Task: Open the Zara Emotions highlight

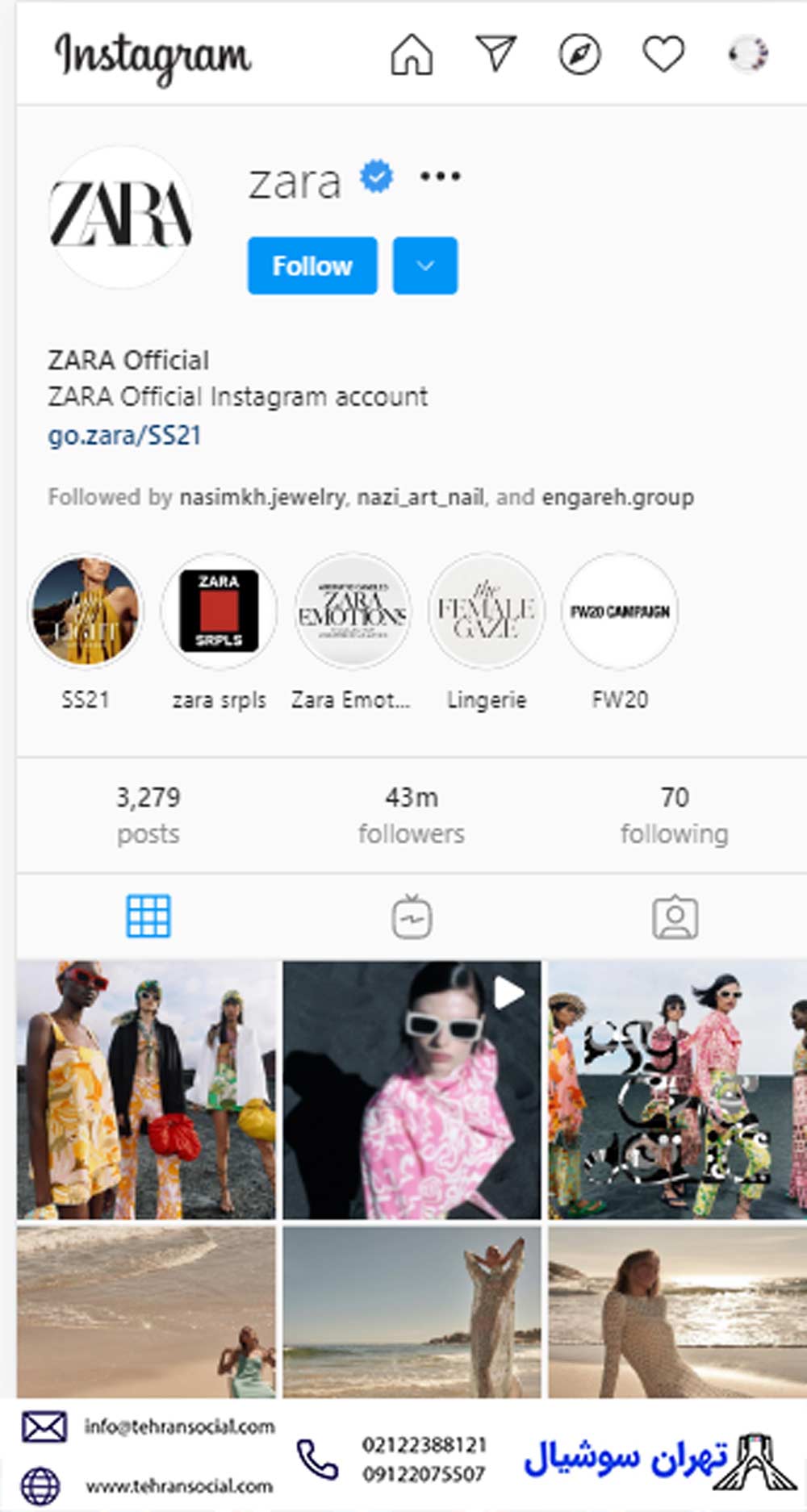Action: [x=353, y=611]
